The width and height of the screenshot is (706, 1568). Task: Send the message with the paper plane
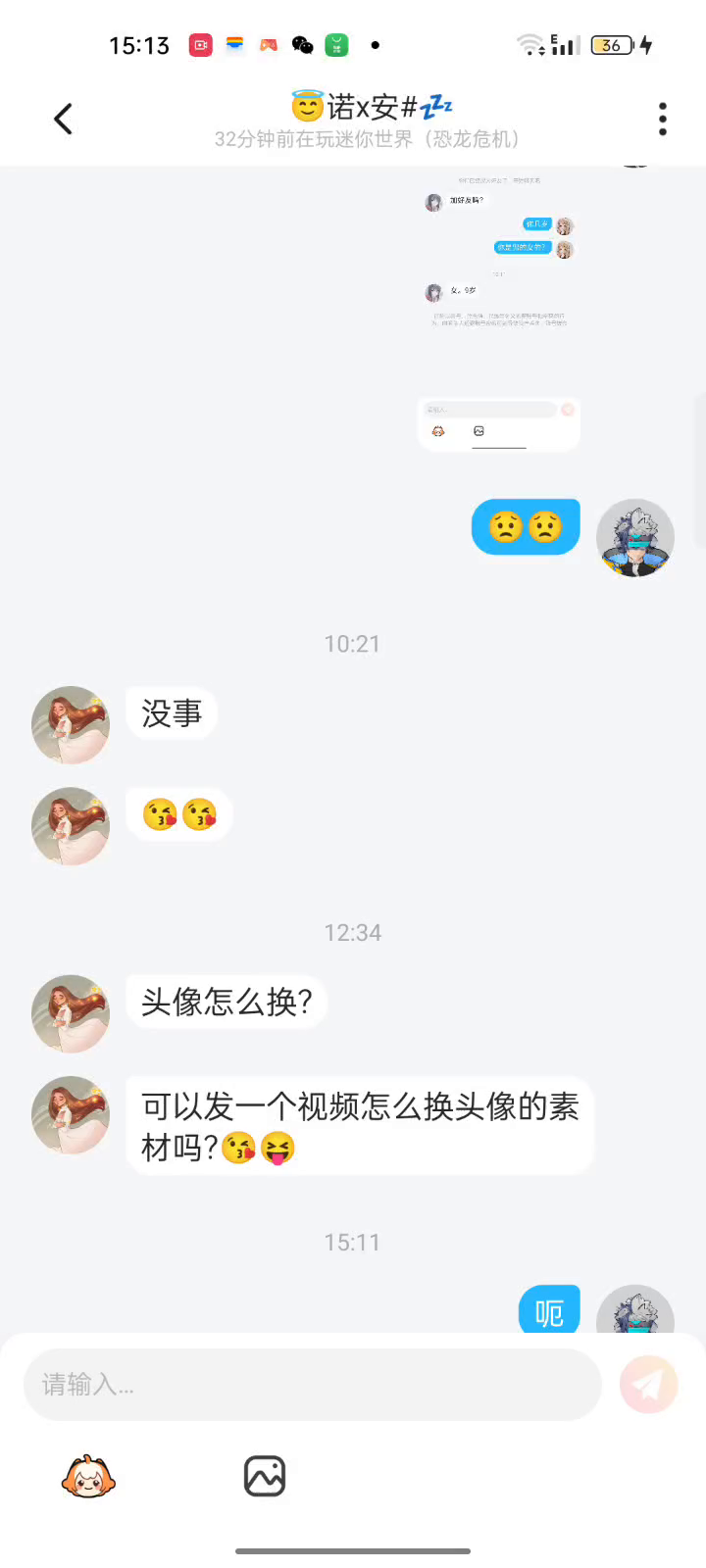click(649, 1384)
